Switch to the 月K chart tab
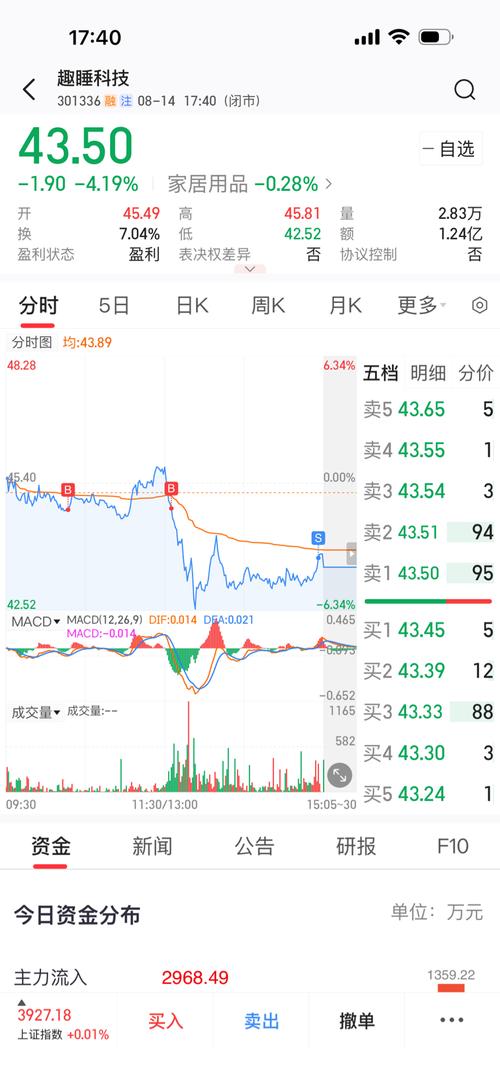The height and width of the screenshot is (1087, 500). [345, 305]
